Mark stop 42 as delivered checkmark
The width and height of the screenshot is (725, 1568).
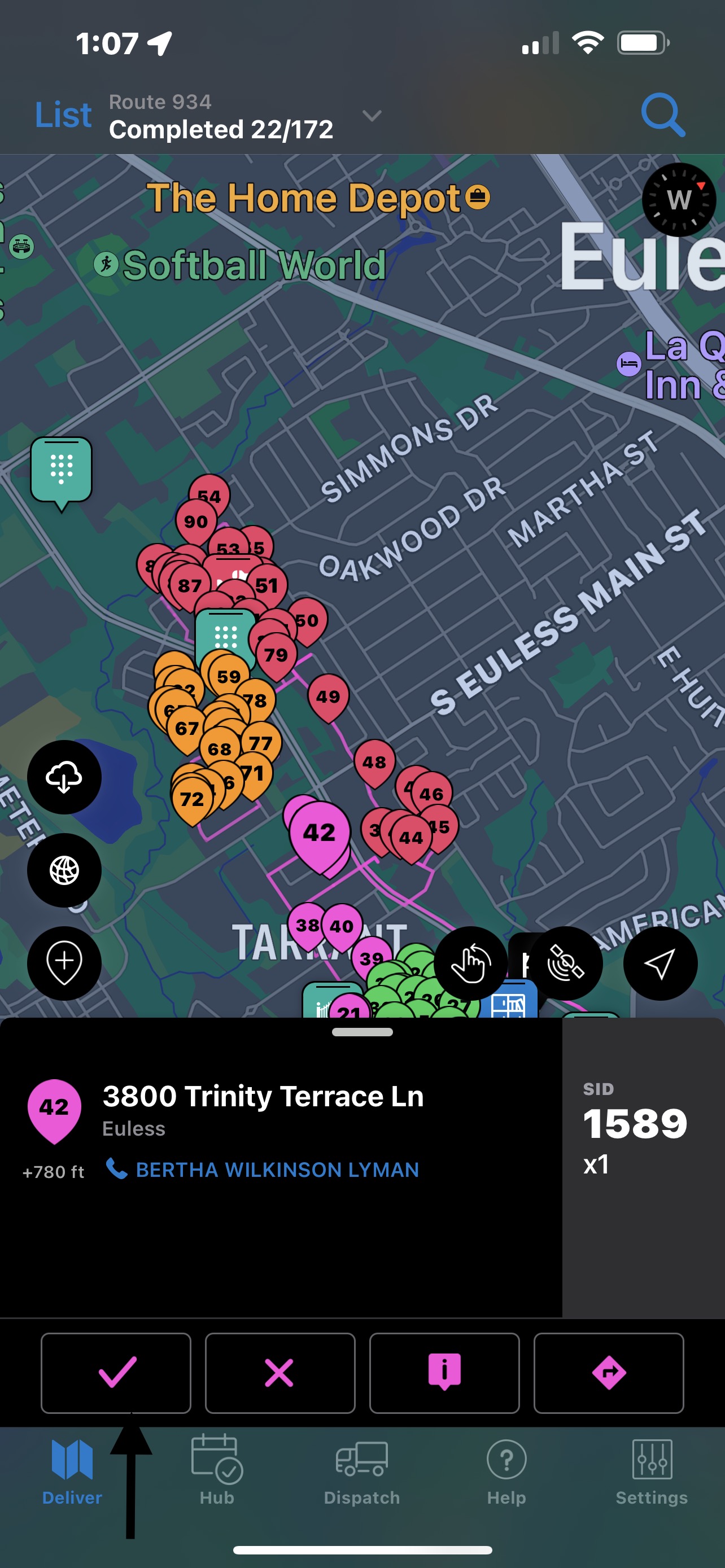[x=116, y=1373]
